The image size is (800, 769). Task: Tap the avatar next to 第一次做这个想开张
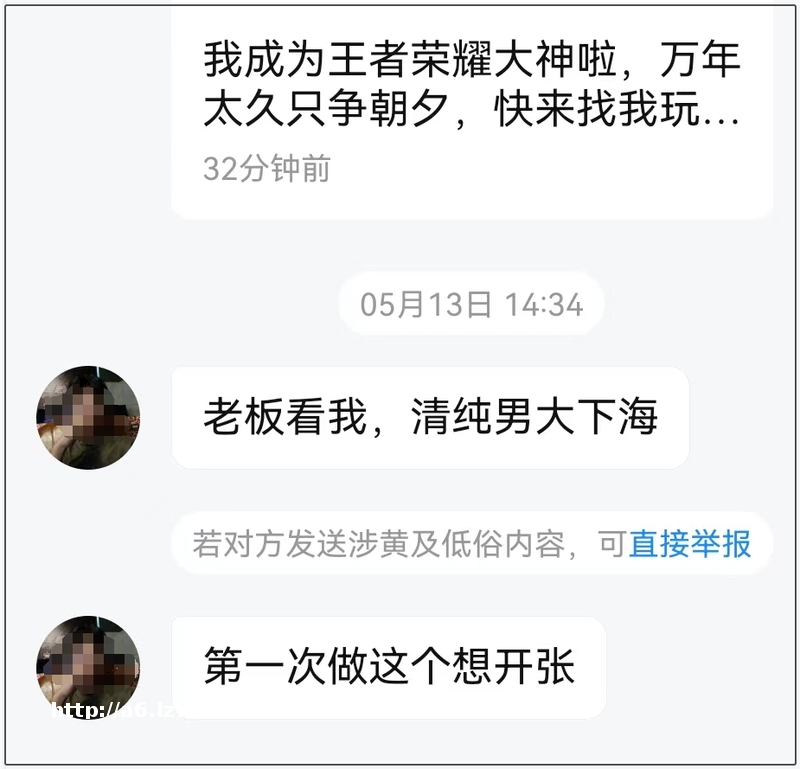(88, 667)
